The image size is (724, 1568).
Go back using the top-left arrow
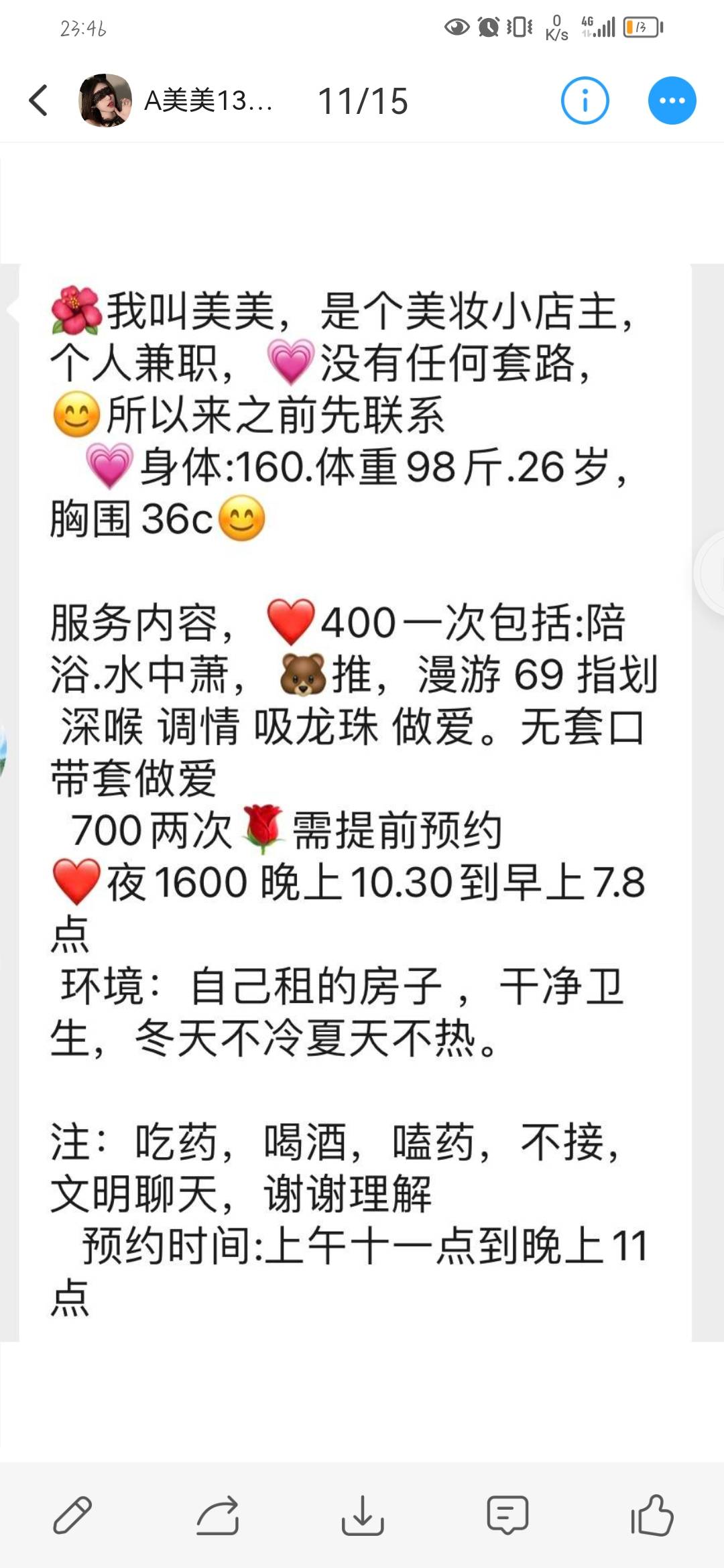click(39, 101)
